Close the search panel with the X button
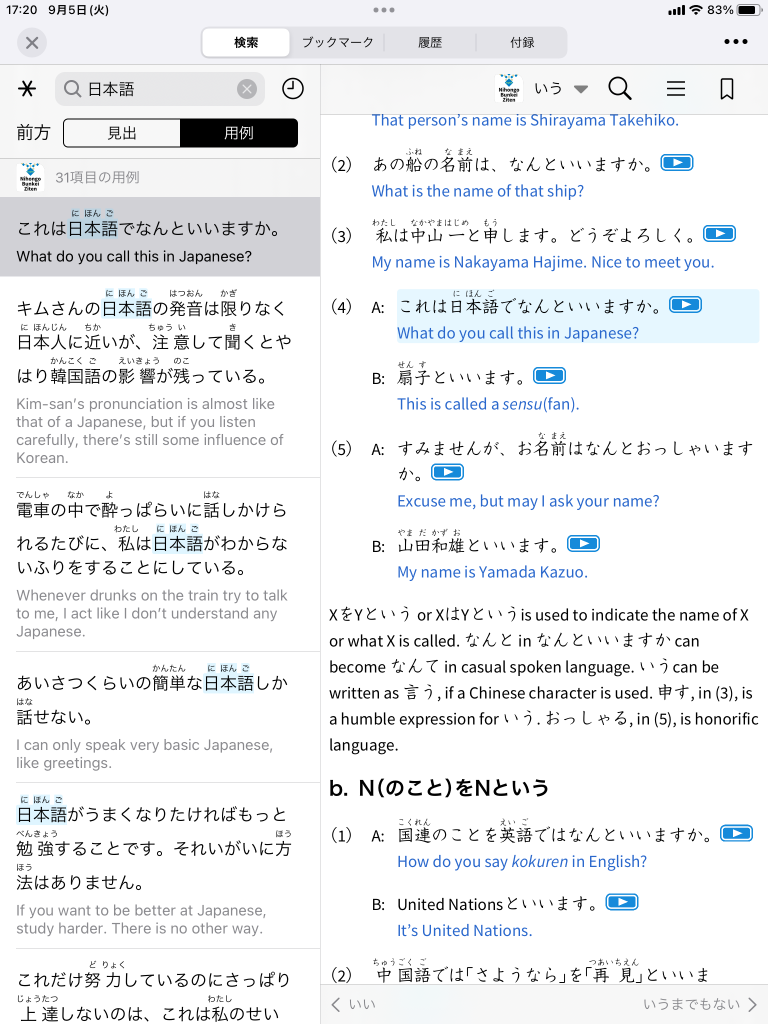The width and height of the screenshot is (768, 1024). click(x=32, y=43)
